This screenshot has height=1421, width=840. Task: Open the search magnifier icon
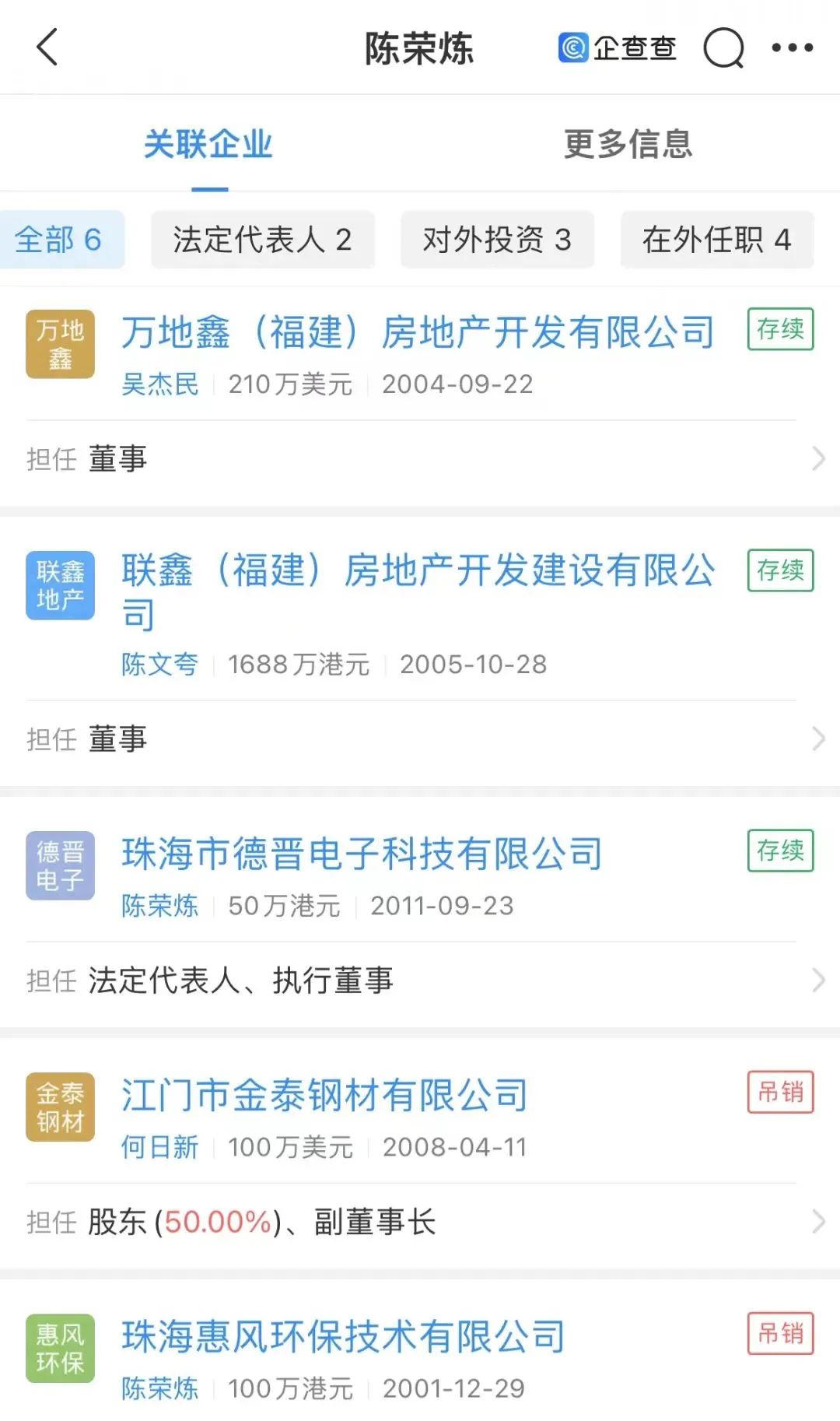(x=723, y=47)
